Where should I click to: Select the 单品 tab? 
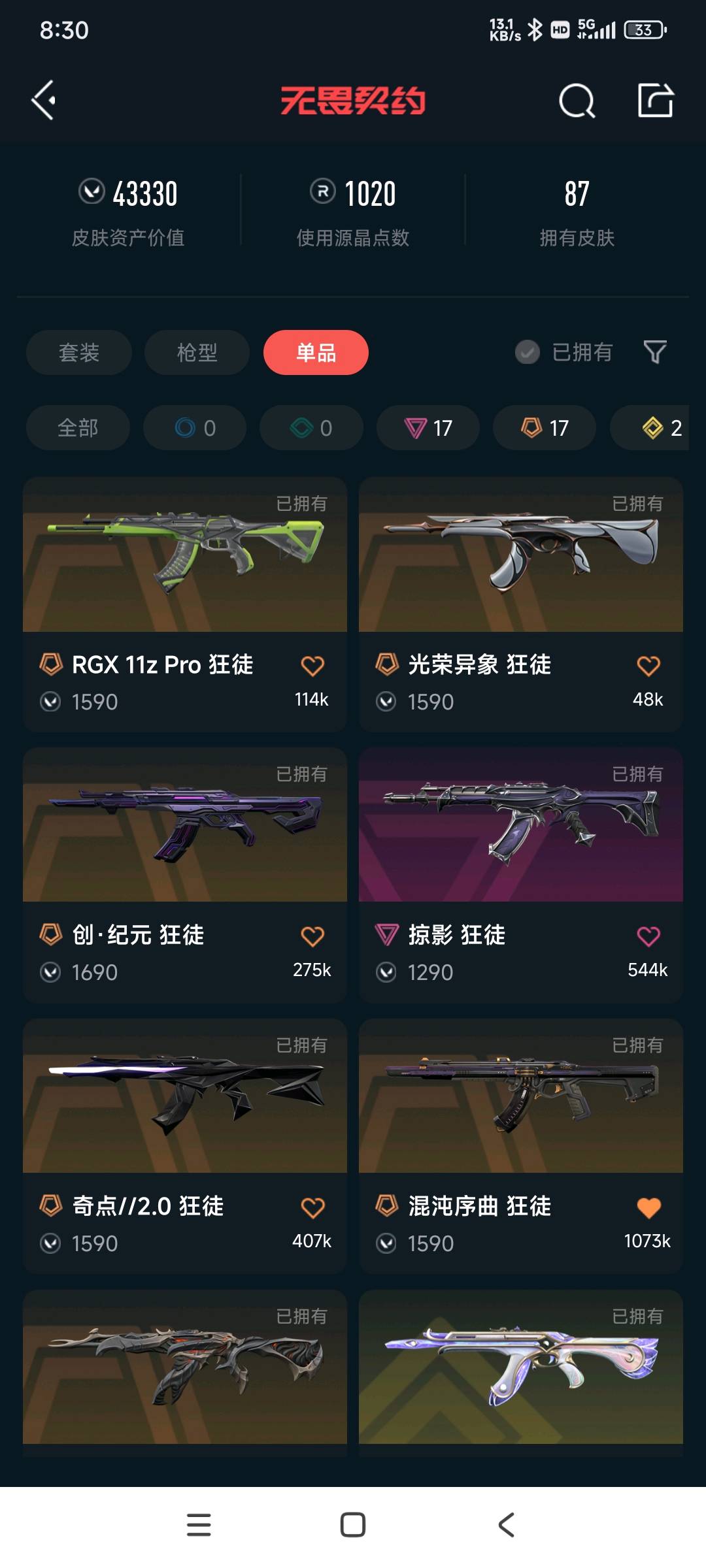point(316,352)
